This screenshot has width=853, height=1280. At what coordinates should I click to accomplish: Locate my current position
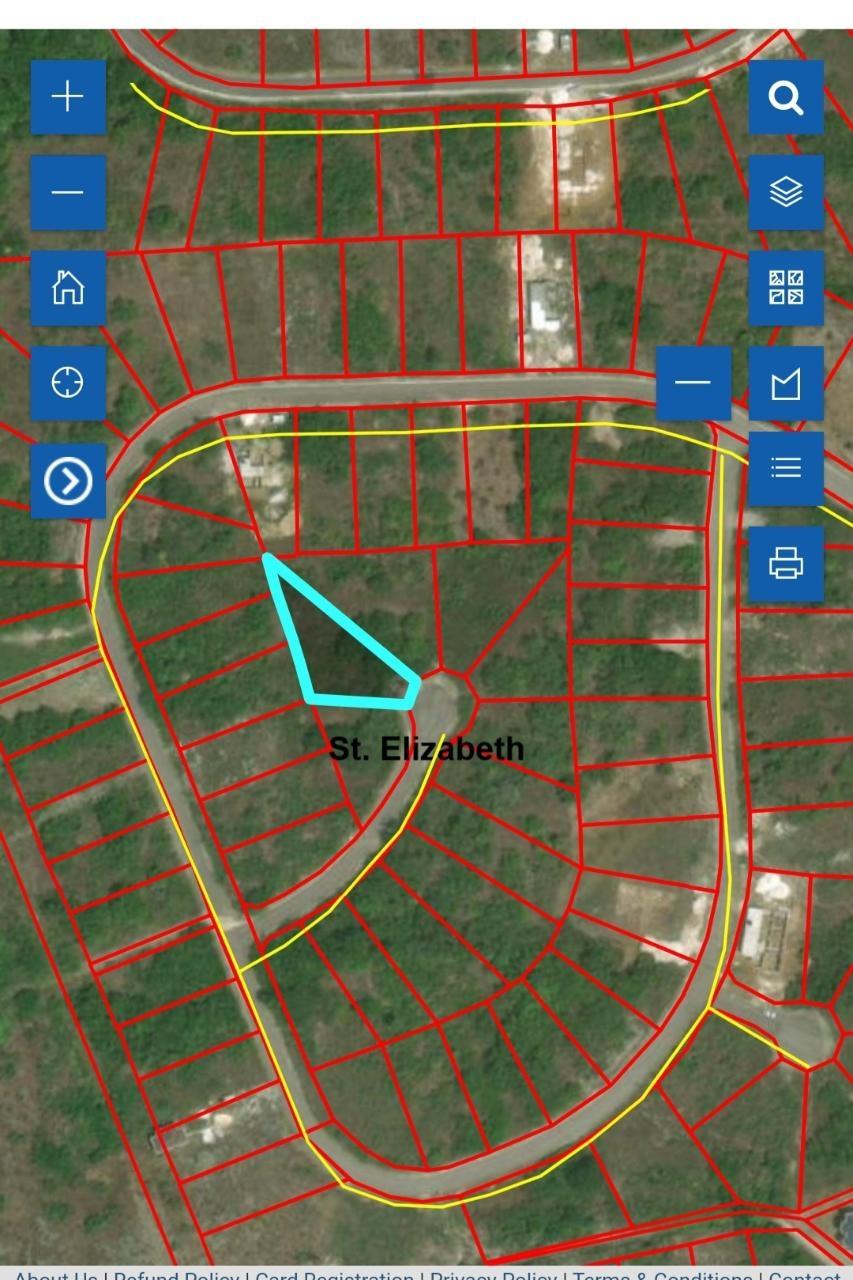pyautogui.click(x=68, y=383)
